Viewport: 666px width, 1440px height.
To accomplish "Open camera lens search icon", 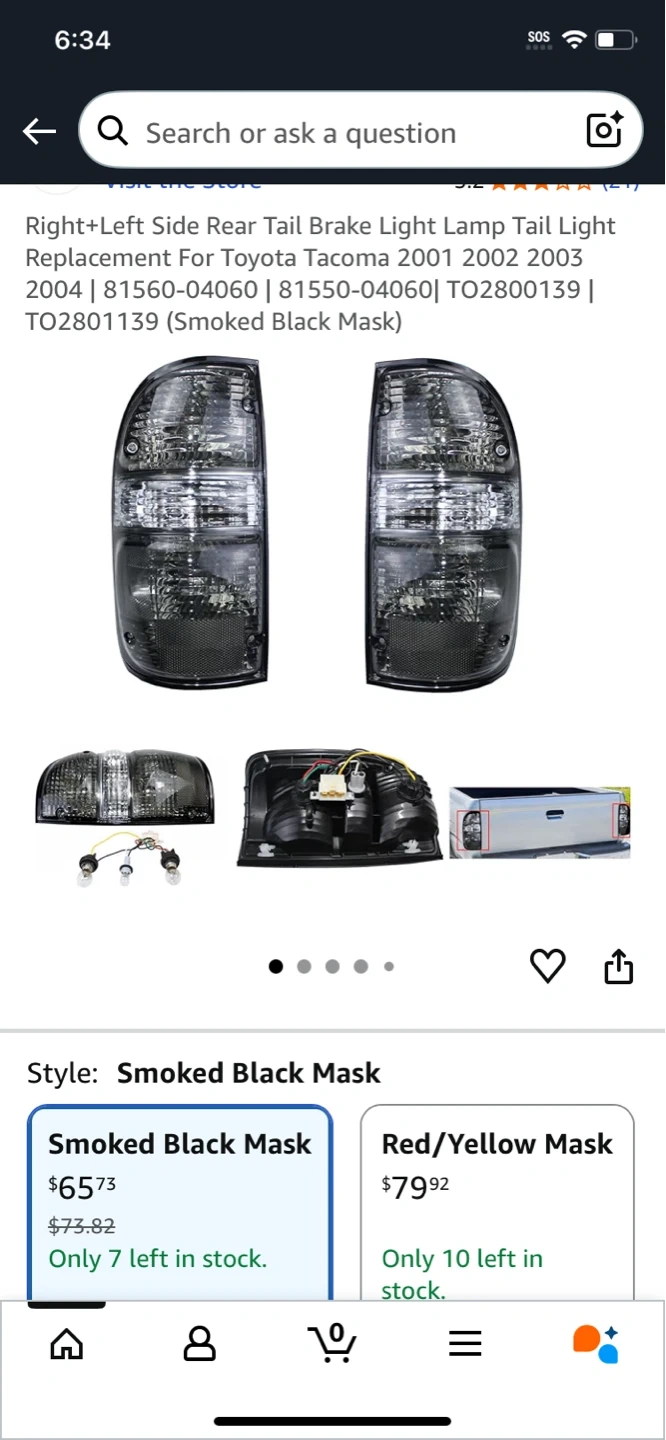I will coord(604,131).
